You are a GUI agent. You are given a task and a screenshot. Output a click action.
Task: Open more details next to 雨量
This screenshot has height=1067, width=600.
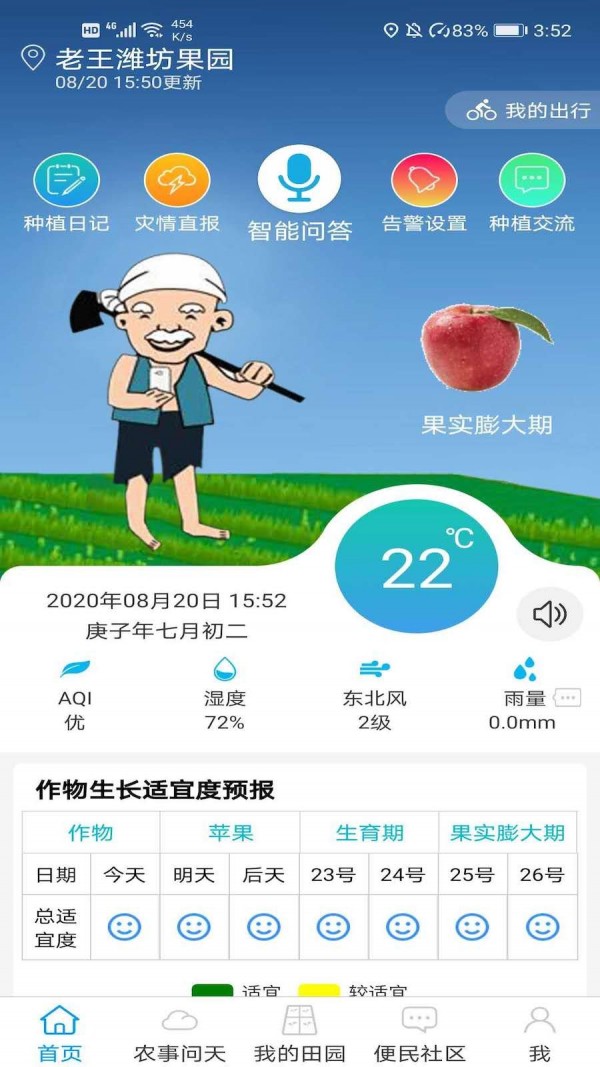coord(567,698)
